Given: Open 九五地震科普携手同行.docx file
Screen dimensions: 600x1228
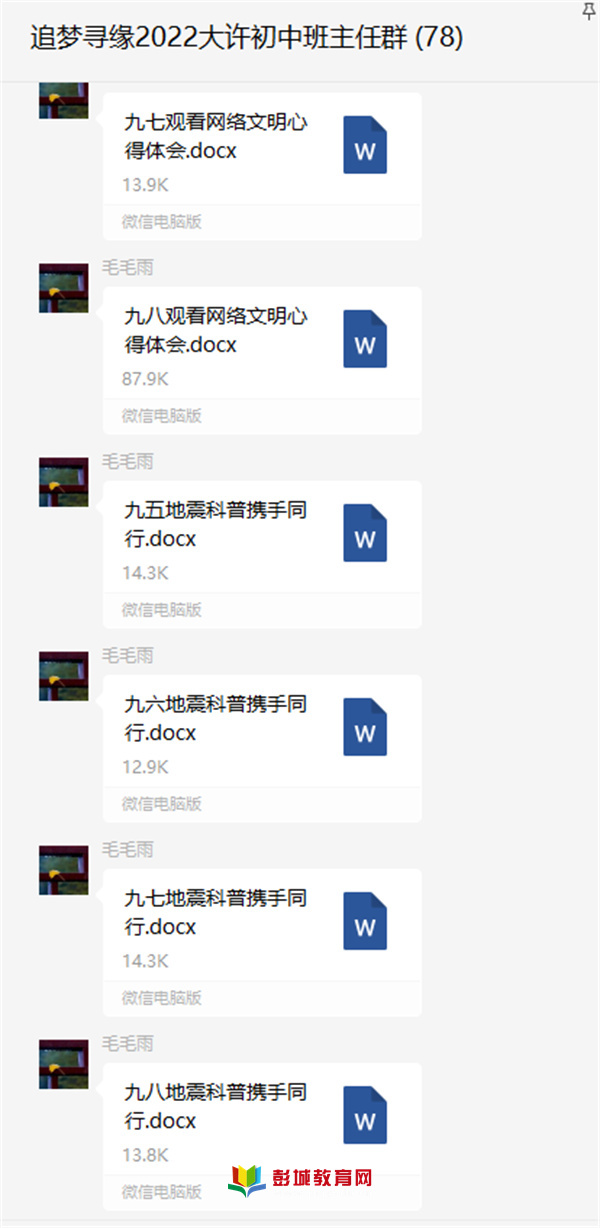Looking at the screenshot, I should click(x=260, y=536).
